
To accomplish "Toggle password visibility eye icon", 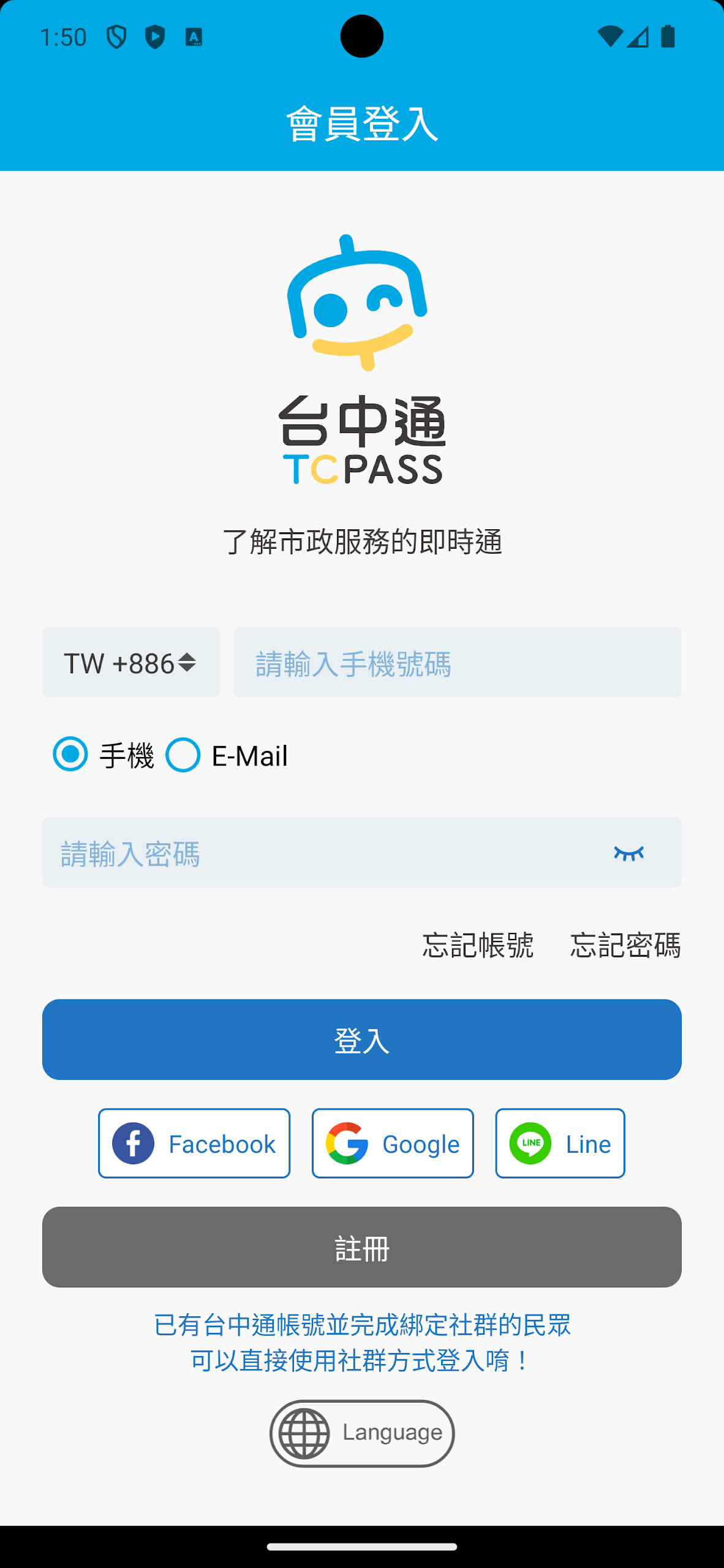I will [x=629, y=853].
